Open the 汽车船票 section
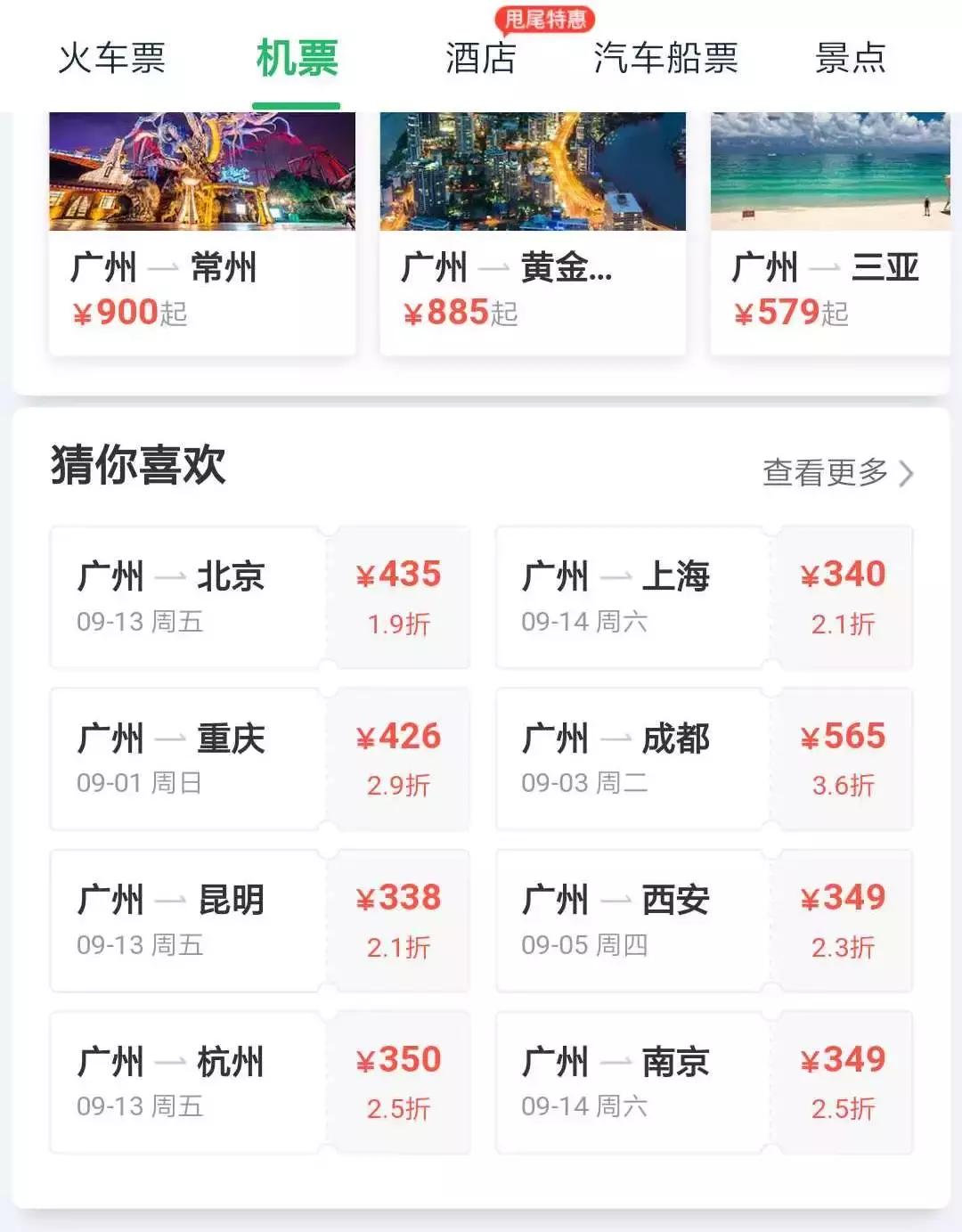This screenshot has height=1232, width=962. (664, 58)
